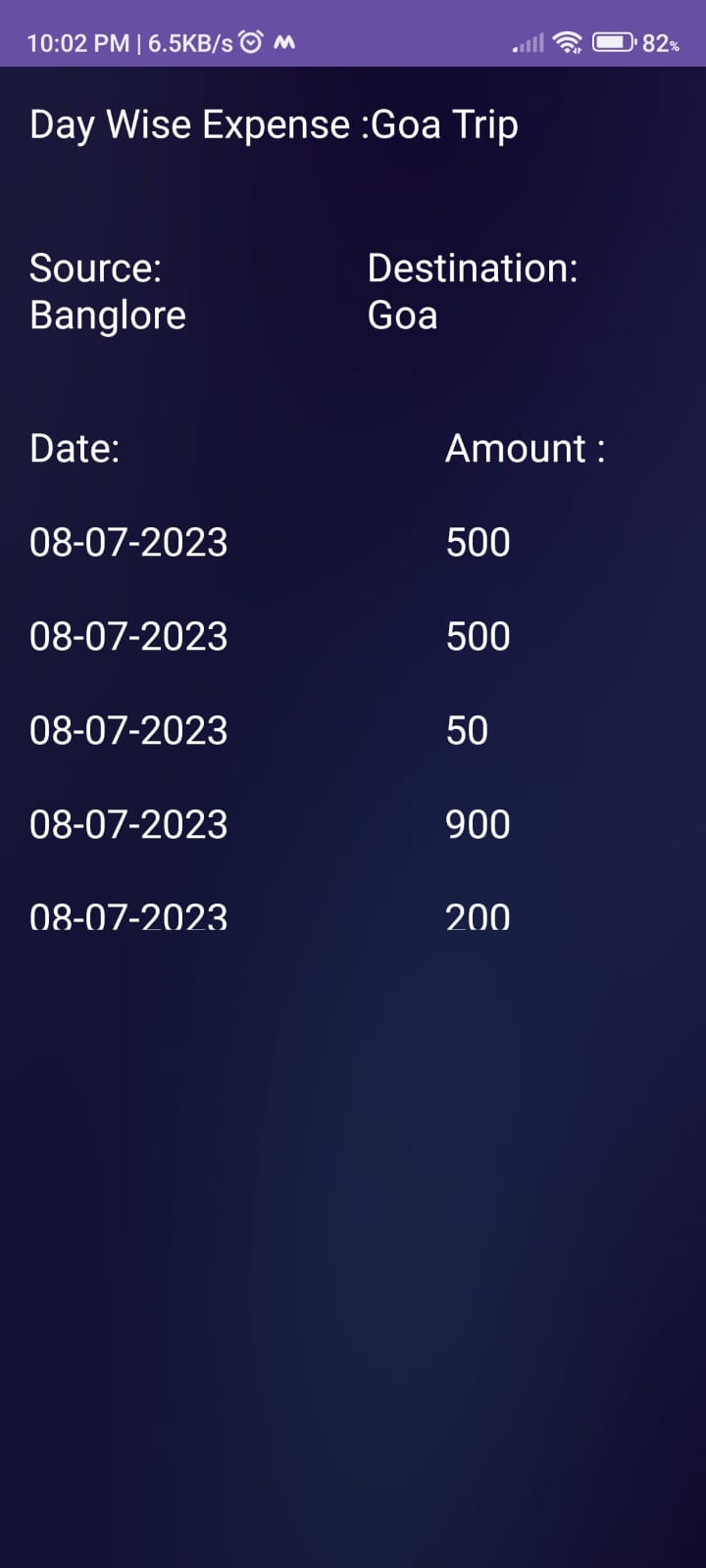Tap the 10:02 PM clock in status bar
The width and height of the screenshot is (706, 1568).
pos(76,41)
